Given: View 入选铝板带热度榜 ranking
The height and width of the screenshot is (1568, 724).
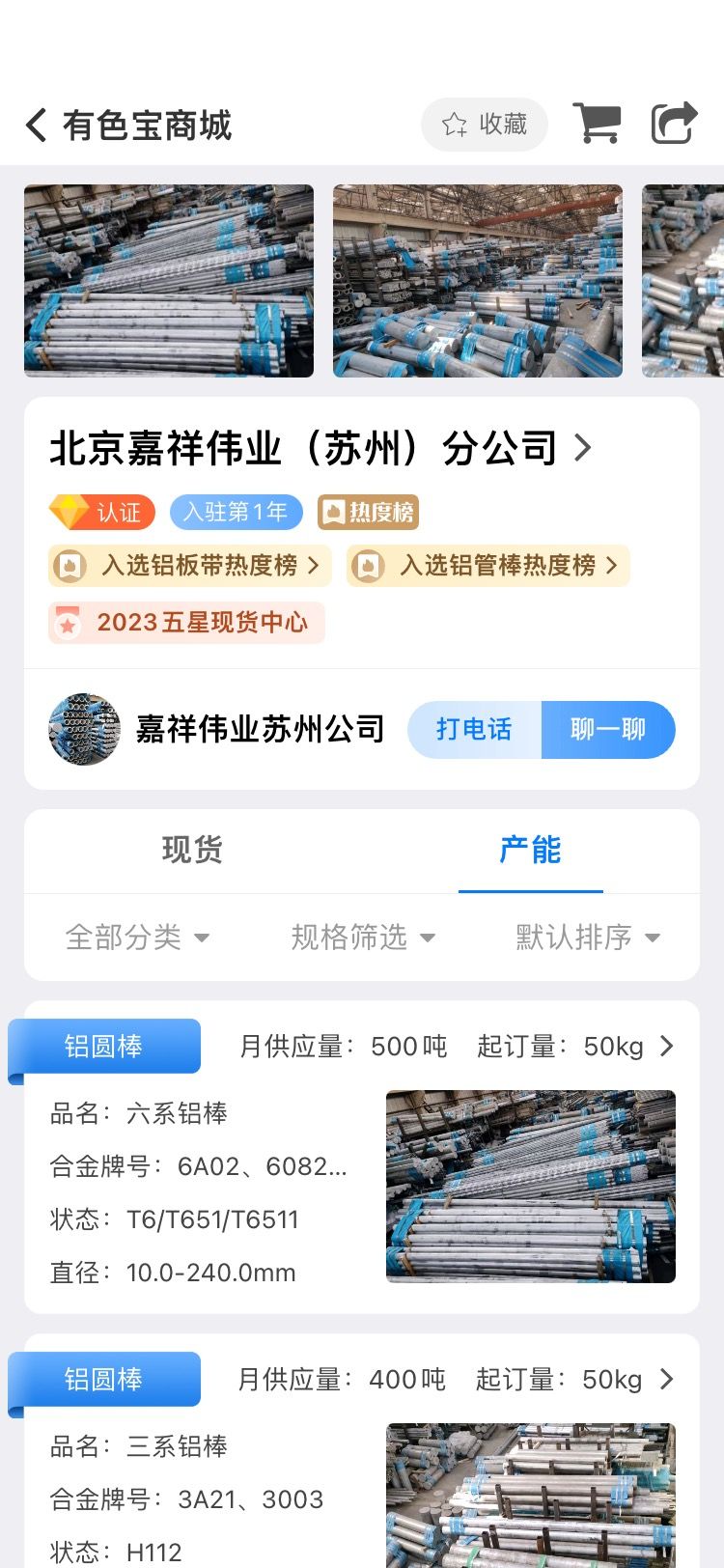Looking at the screenshot, I should click(190, 566).
